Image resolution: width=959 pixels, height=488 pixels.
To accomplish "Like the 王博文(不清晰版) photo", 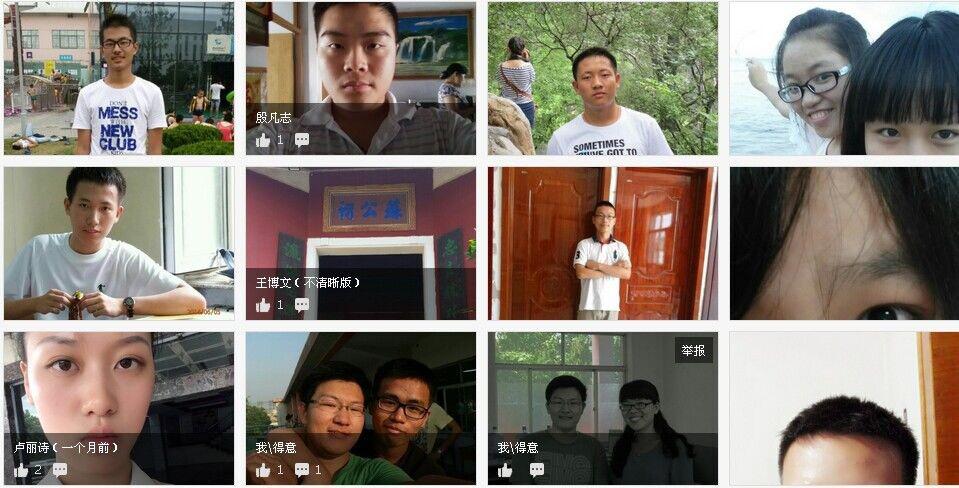I will 263,305.
